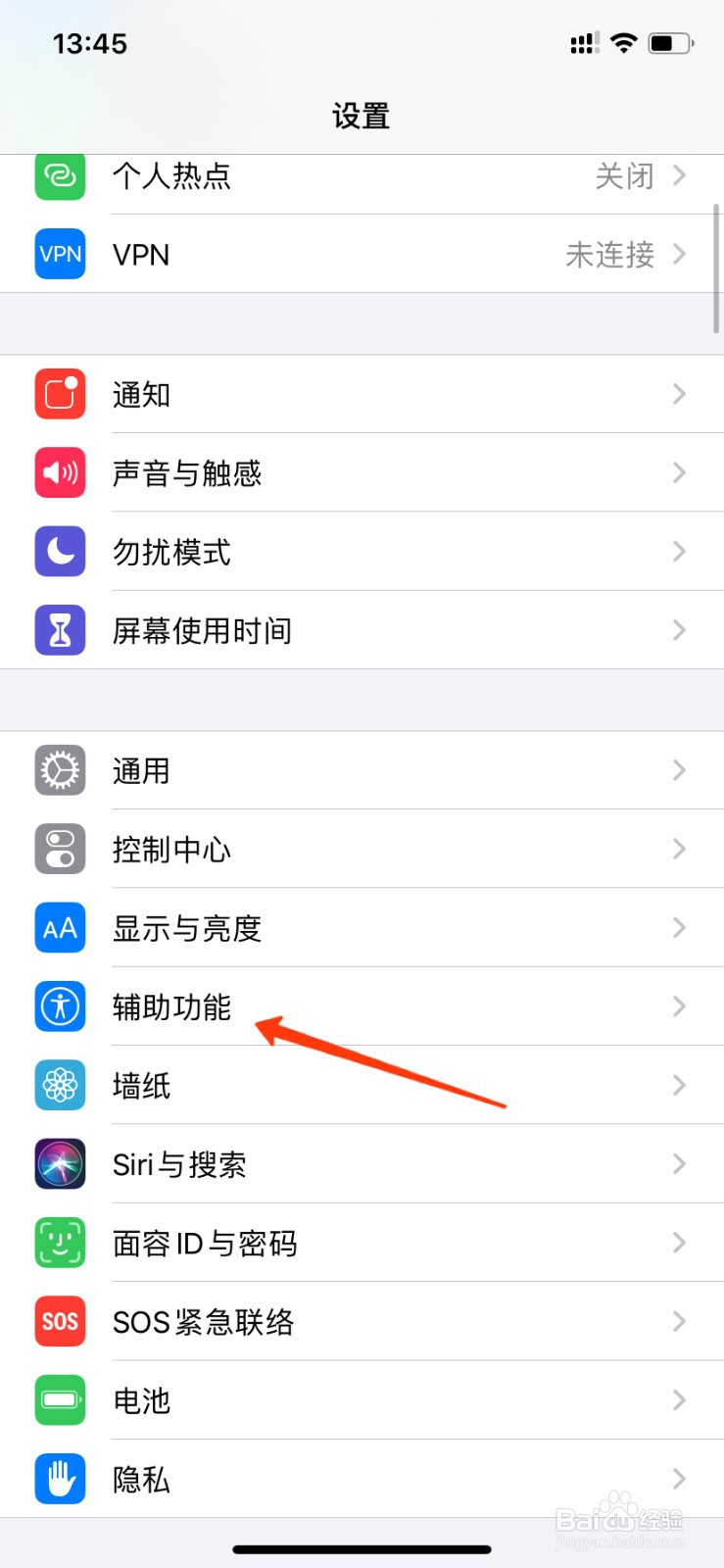Image resolution: width=724 pixels, height=1568 pixels.
Task: Tap the red SOS 紧急联络 icon
Action: click(60, 1322)
